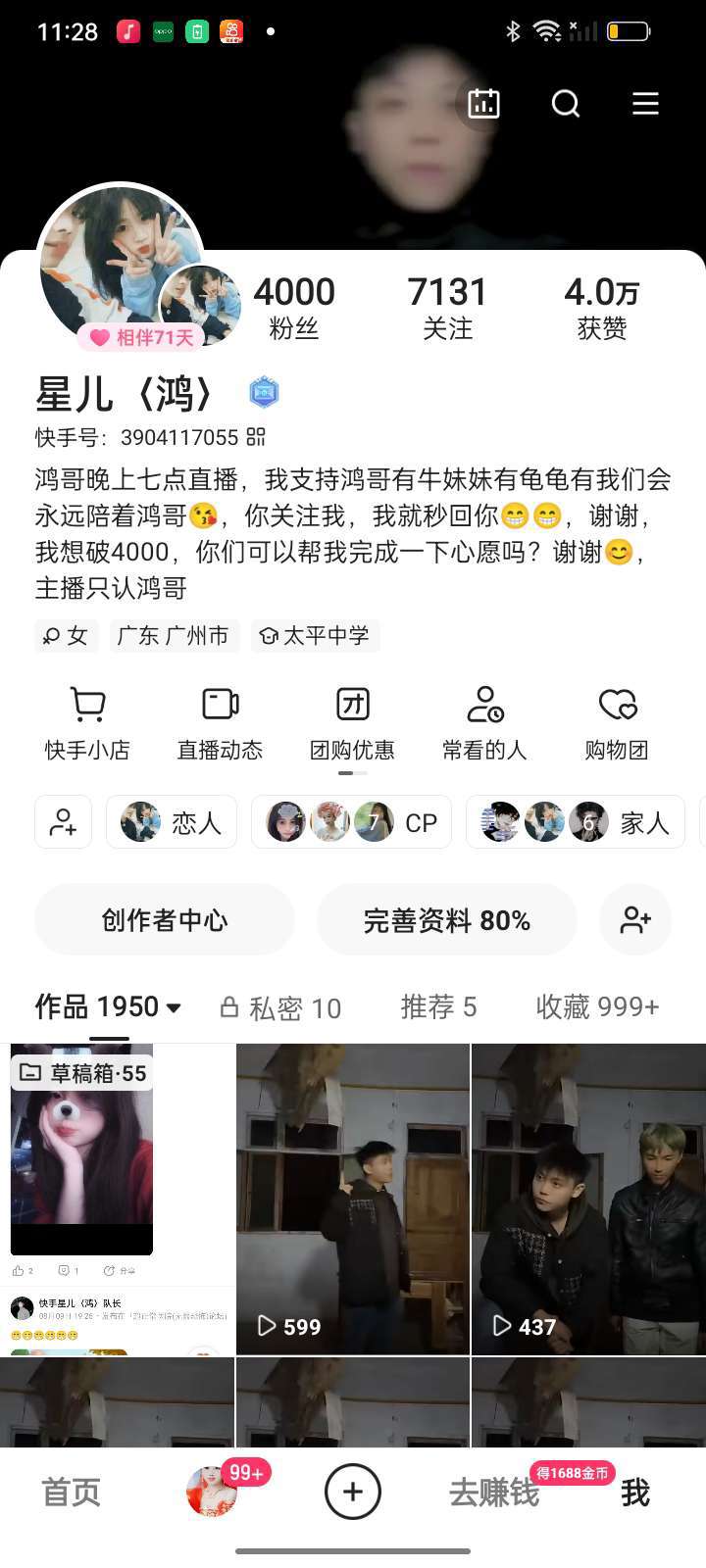This screenshot has height=1568, width=706.
Task: Open 直播动态 live updates
Action: [x=220, y=723]
